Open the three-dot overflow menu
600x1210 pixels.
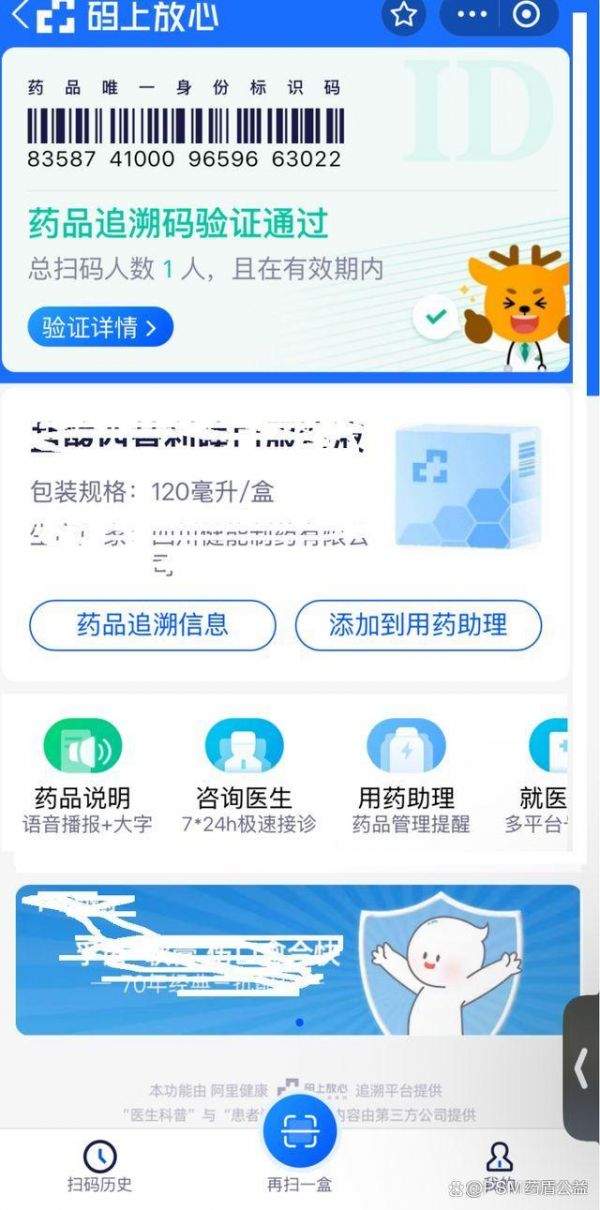(471, 15)
